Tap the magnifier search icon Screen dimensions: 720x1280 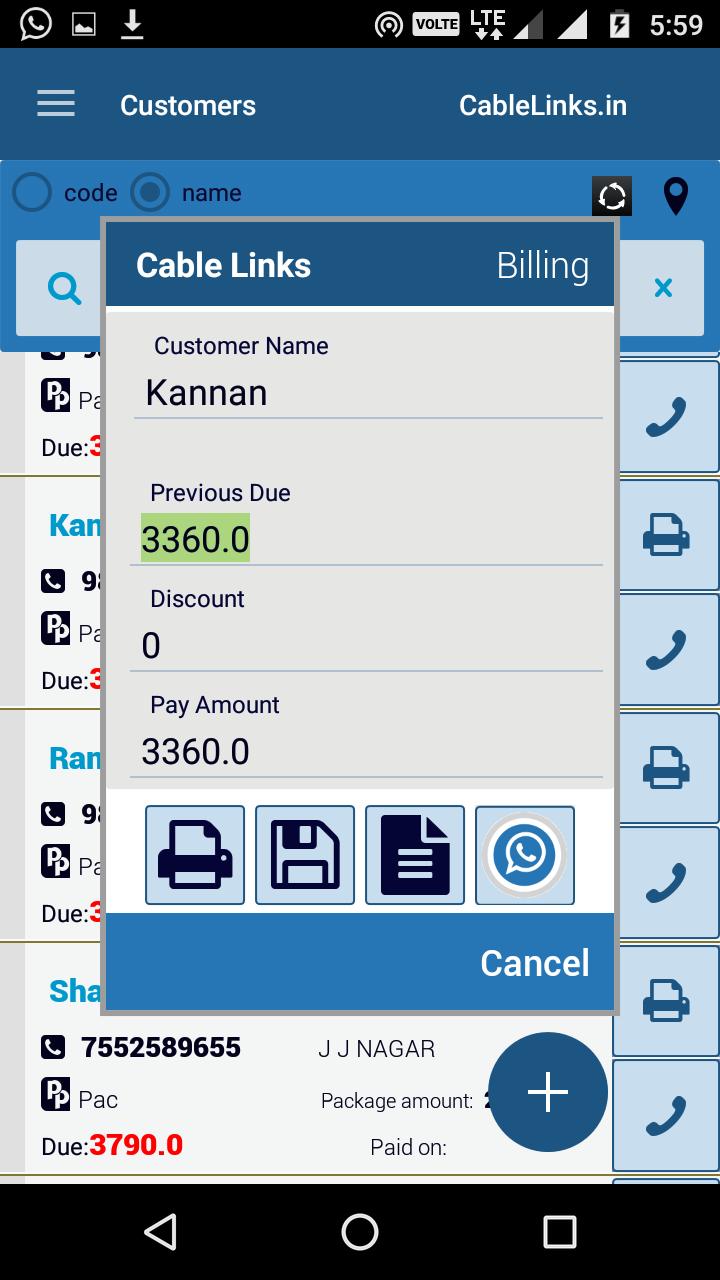[64, 289]
